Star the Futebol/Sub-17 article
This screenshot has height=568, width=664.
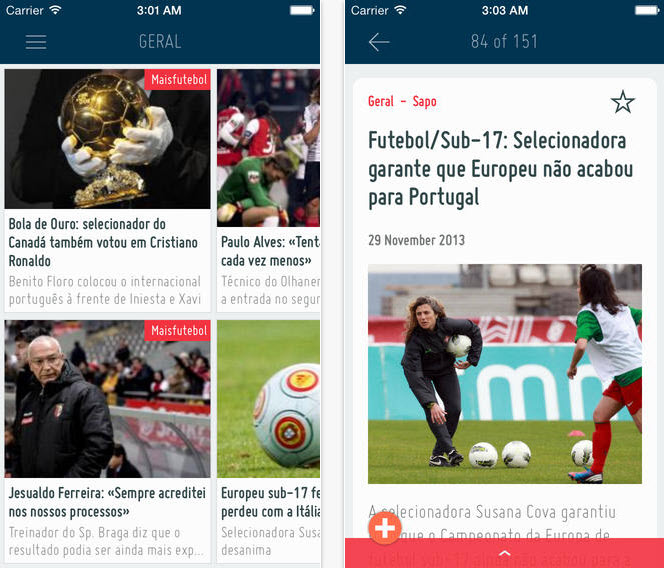click(x=623, y=102)
